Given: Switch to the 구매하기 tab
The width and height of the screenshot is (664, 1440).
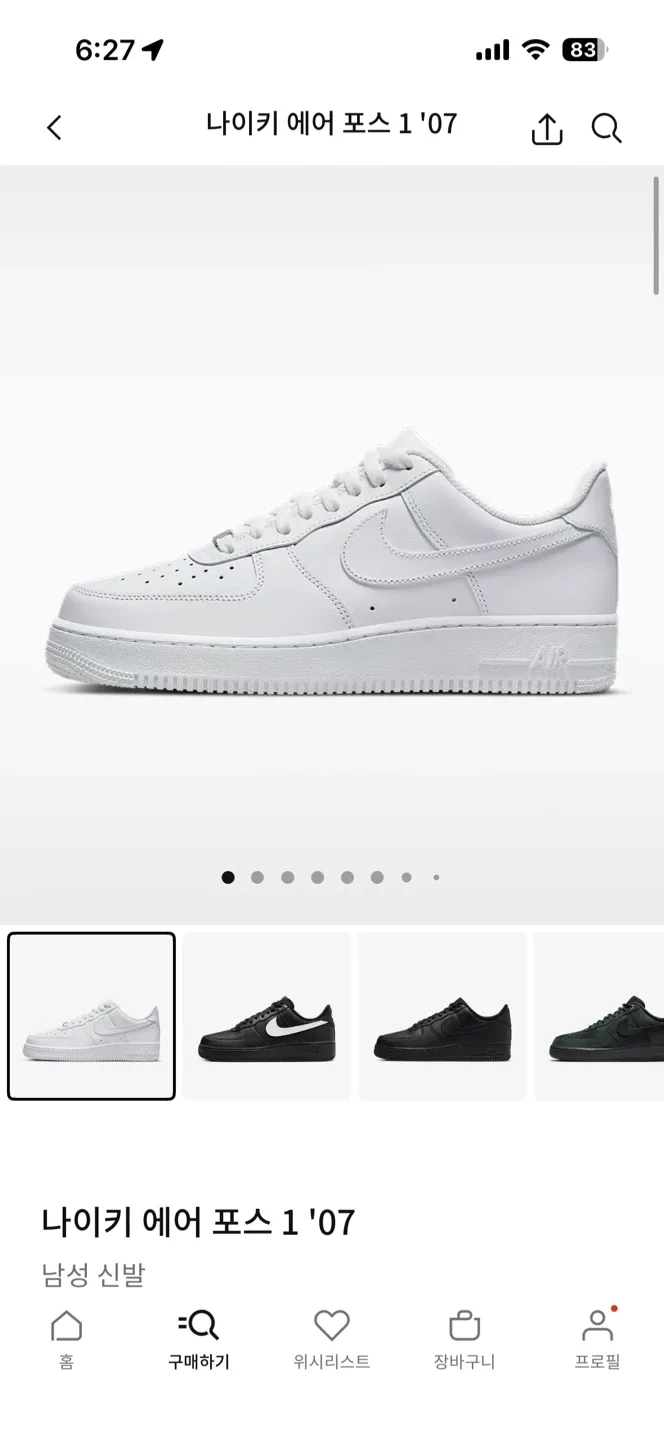Looking at the screenshot, I should point(198,1340).
